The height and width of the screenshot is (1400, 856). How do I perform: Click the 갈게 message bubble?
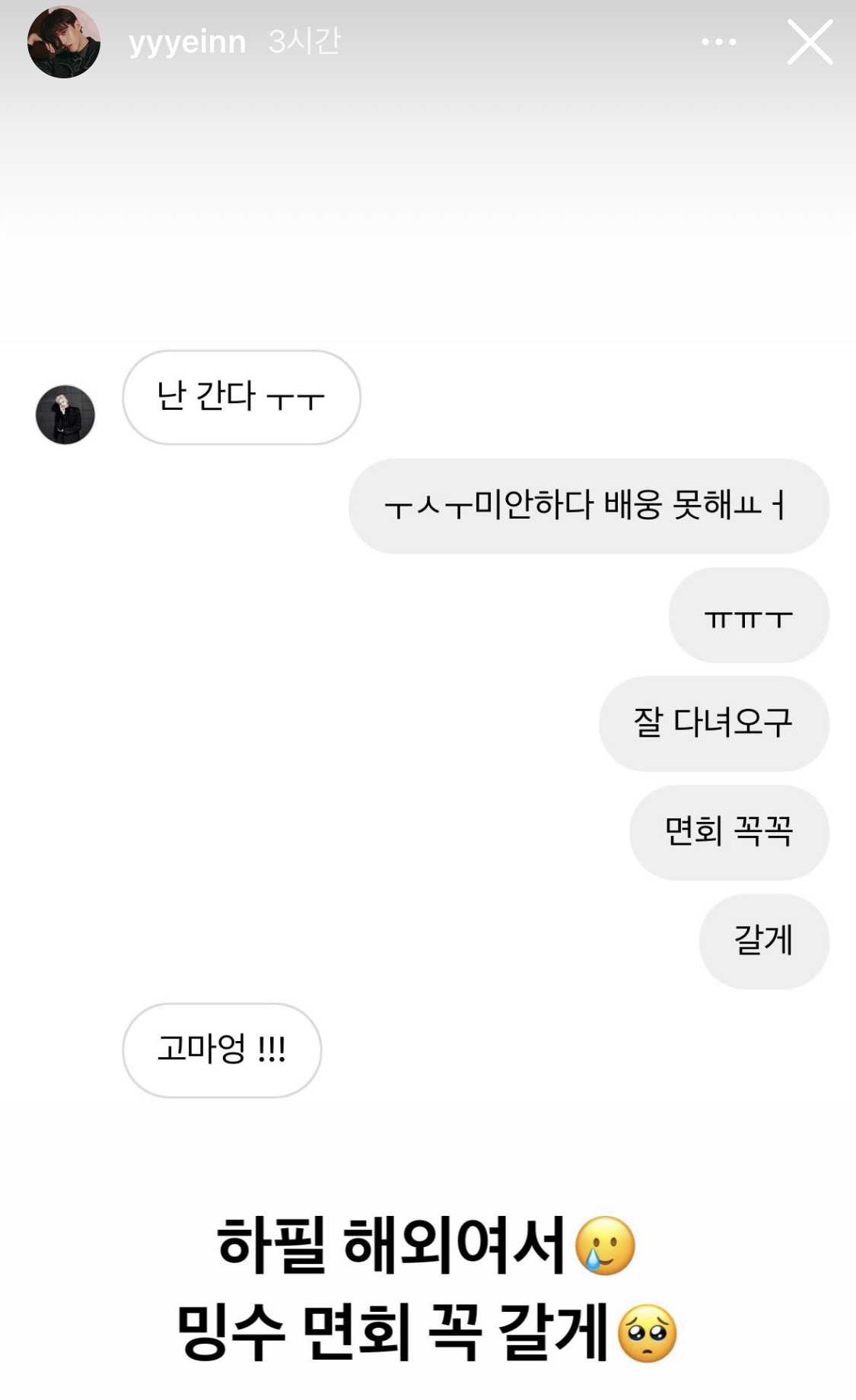pyautogui.click(x=763, y=941)
